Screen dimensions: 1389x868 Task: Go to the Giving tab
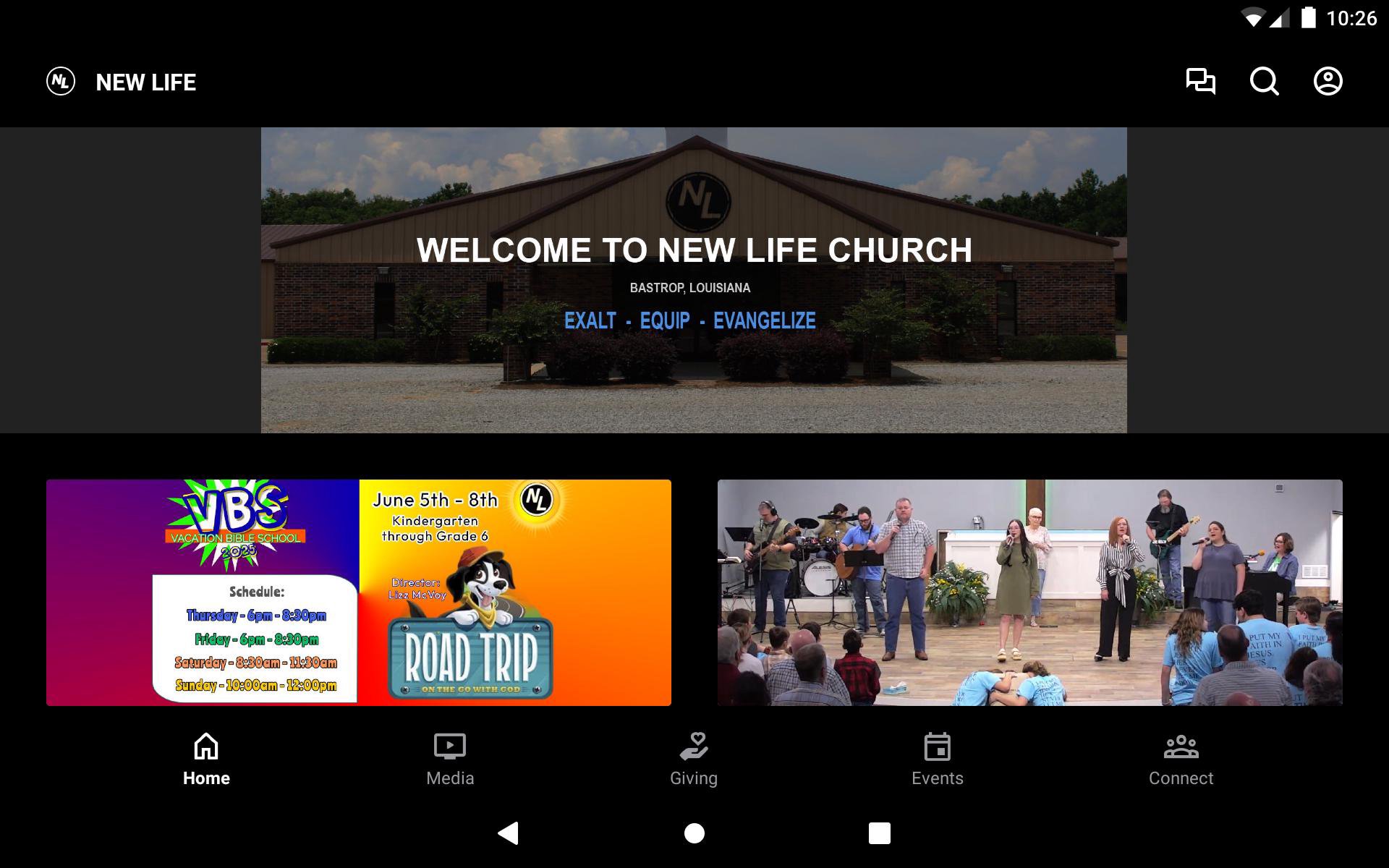click(x=694, y=759)
